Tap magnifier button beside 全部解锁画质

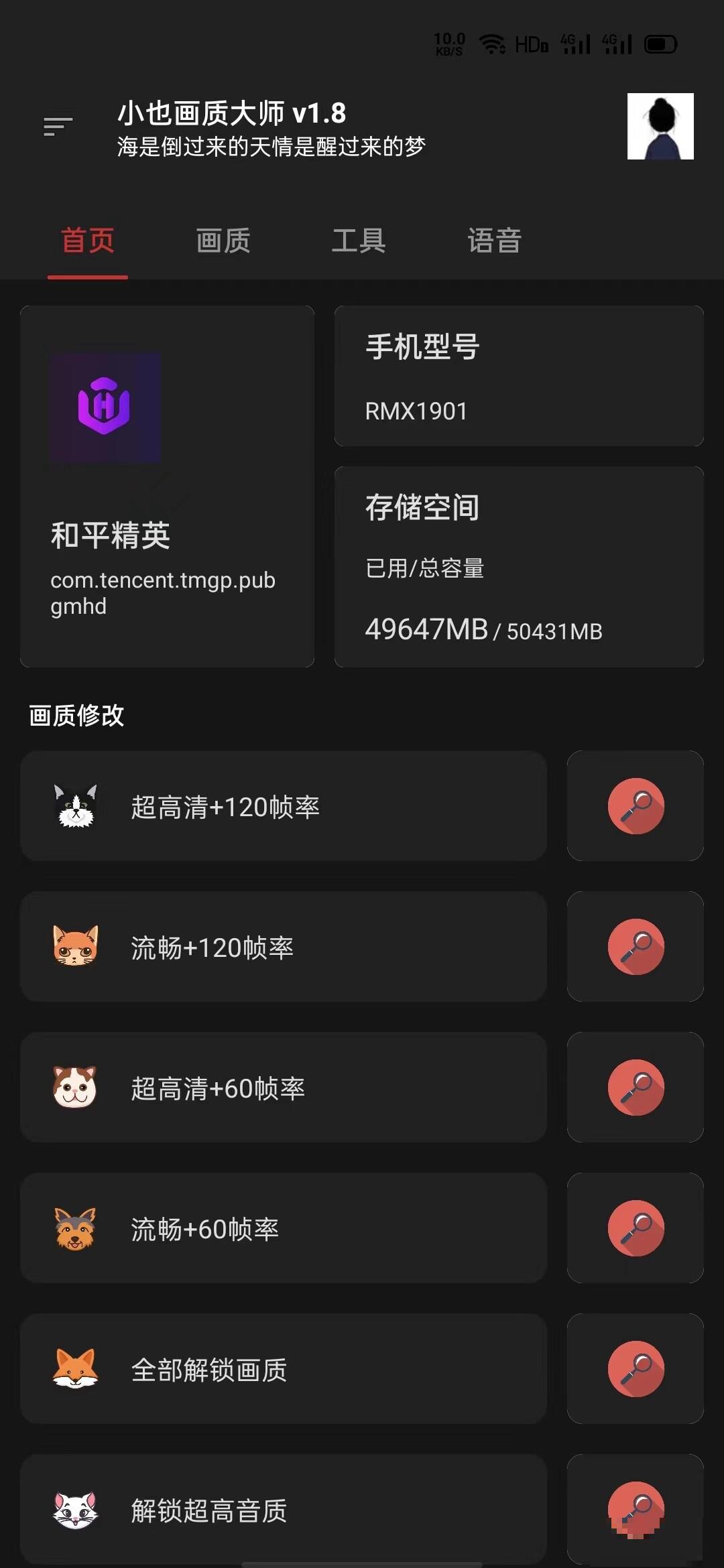coord(636,1369)
